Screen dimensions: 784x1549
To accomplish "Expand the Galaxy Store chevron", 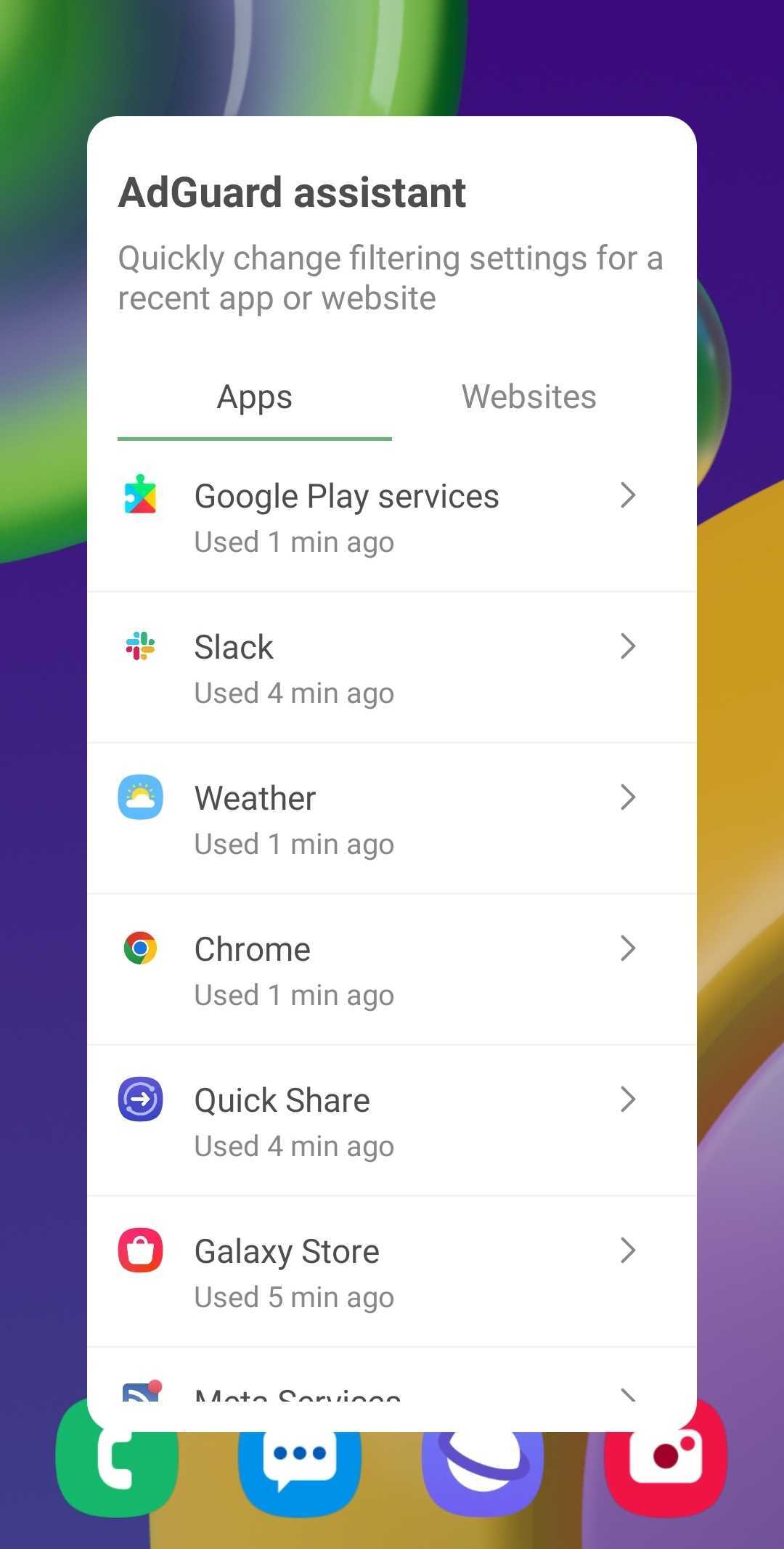I will (629, 1251).
